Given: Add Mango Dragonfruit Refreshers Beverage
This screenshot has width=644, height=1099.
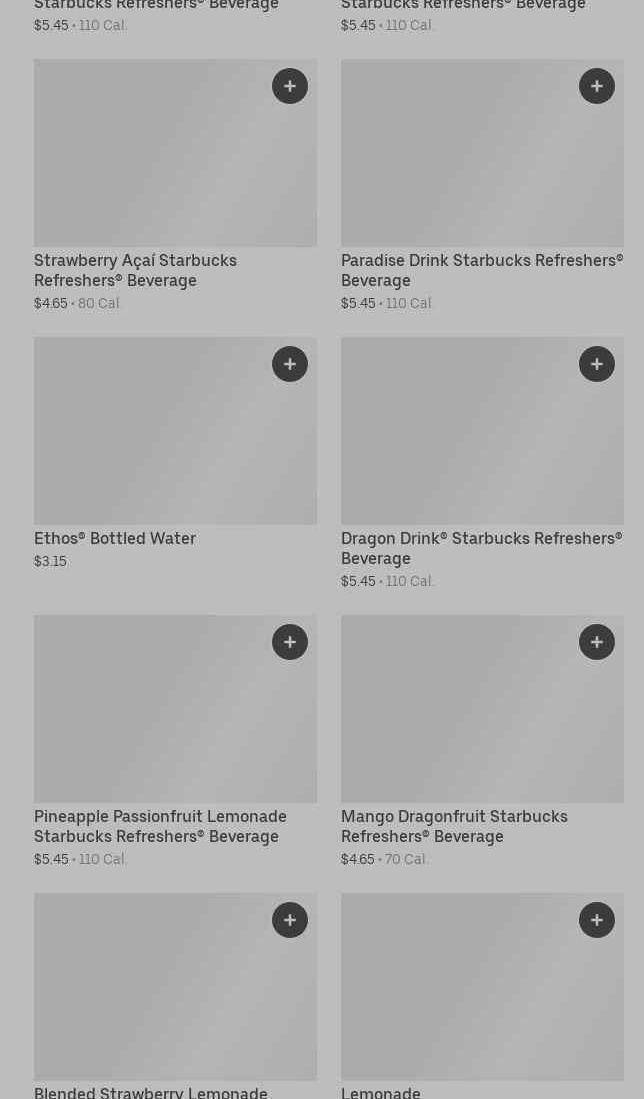Looking at the screenshot, I should tap(596, 642).
